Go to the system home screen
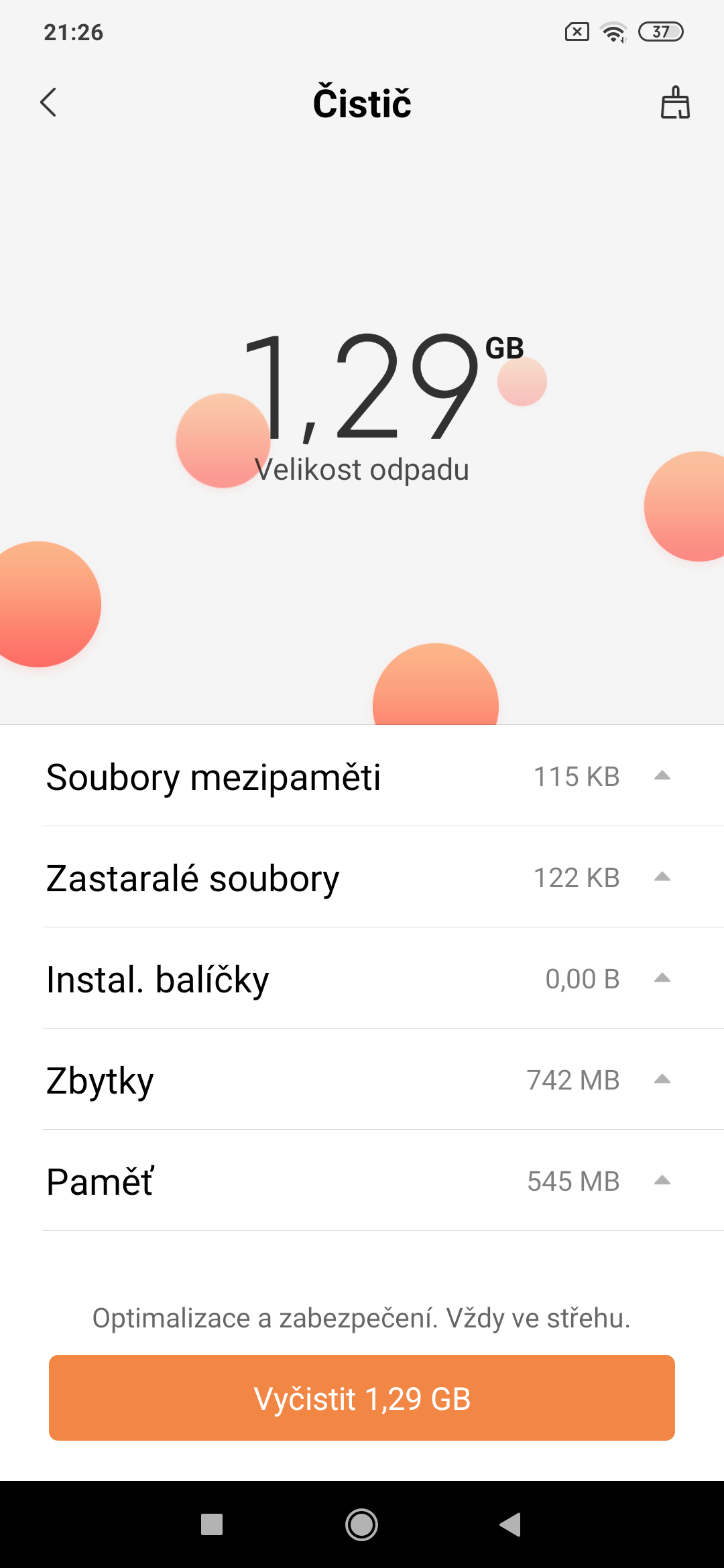The image size is (724, 1568). pos(361,1524)
